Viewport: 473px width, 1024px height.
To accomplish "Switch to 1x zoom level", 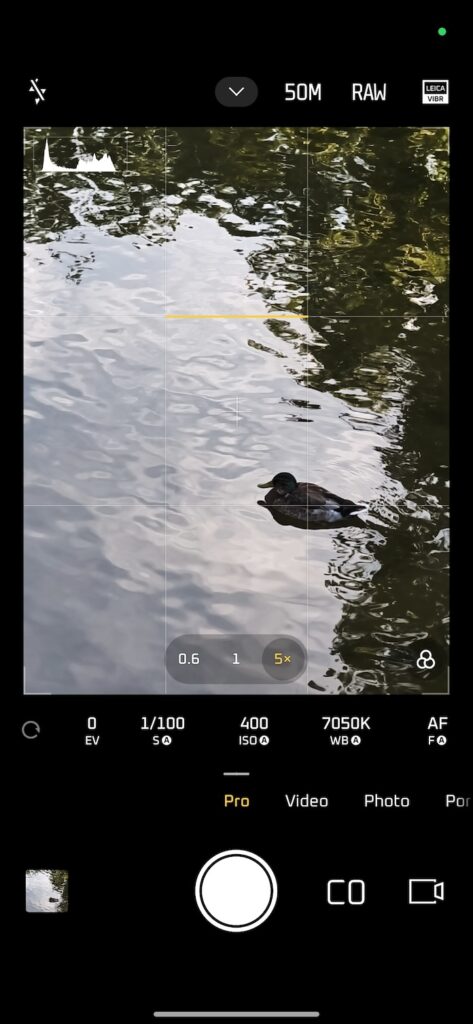I will [236, 659].
